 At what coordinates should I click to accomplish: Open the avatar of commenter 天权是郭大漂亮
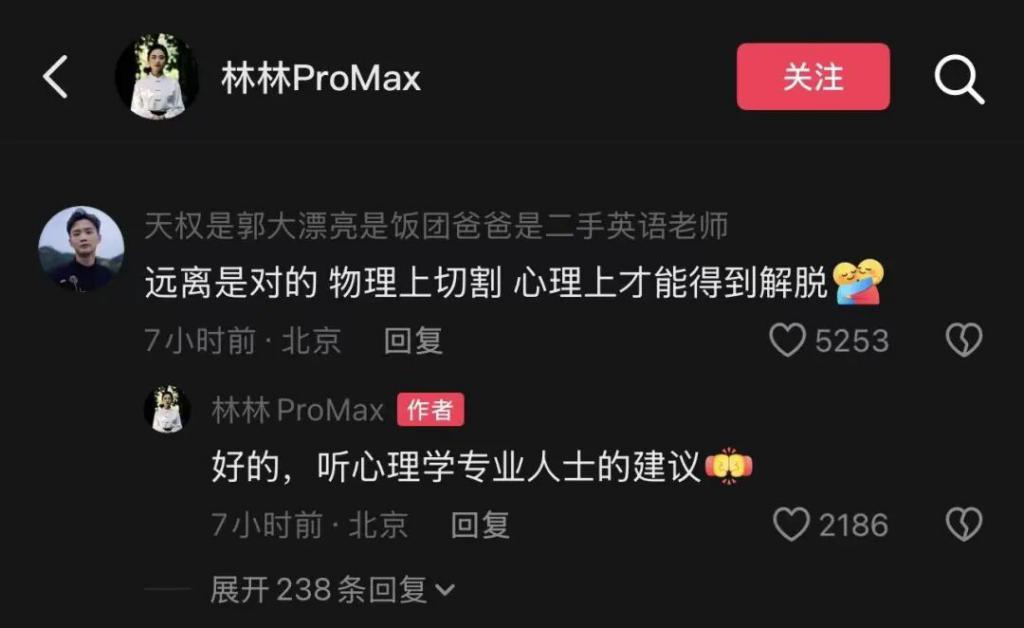point(81,249)
